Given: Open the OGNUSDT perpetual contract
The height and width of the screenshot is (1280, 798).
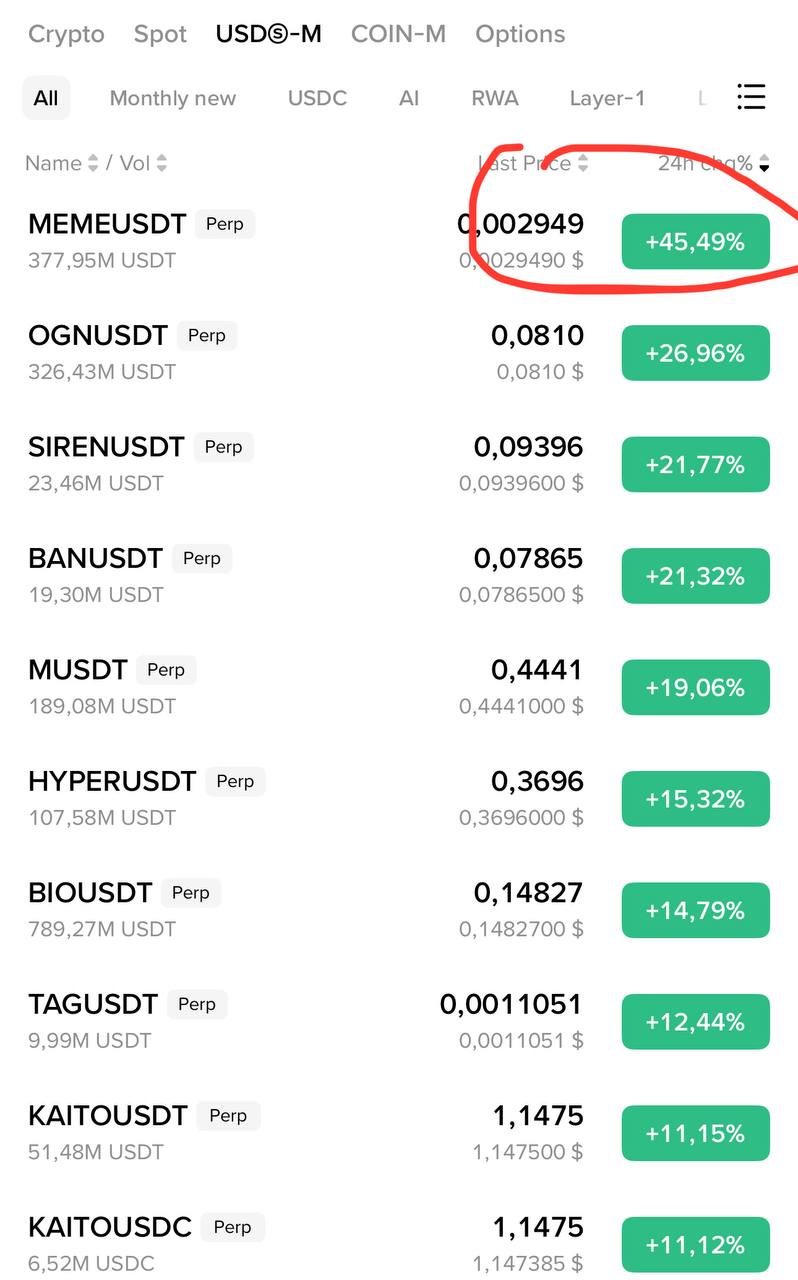Looking at the screenshot, I should [x=98, y=336].
